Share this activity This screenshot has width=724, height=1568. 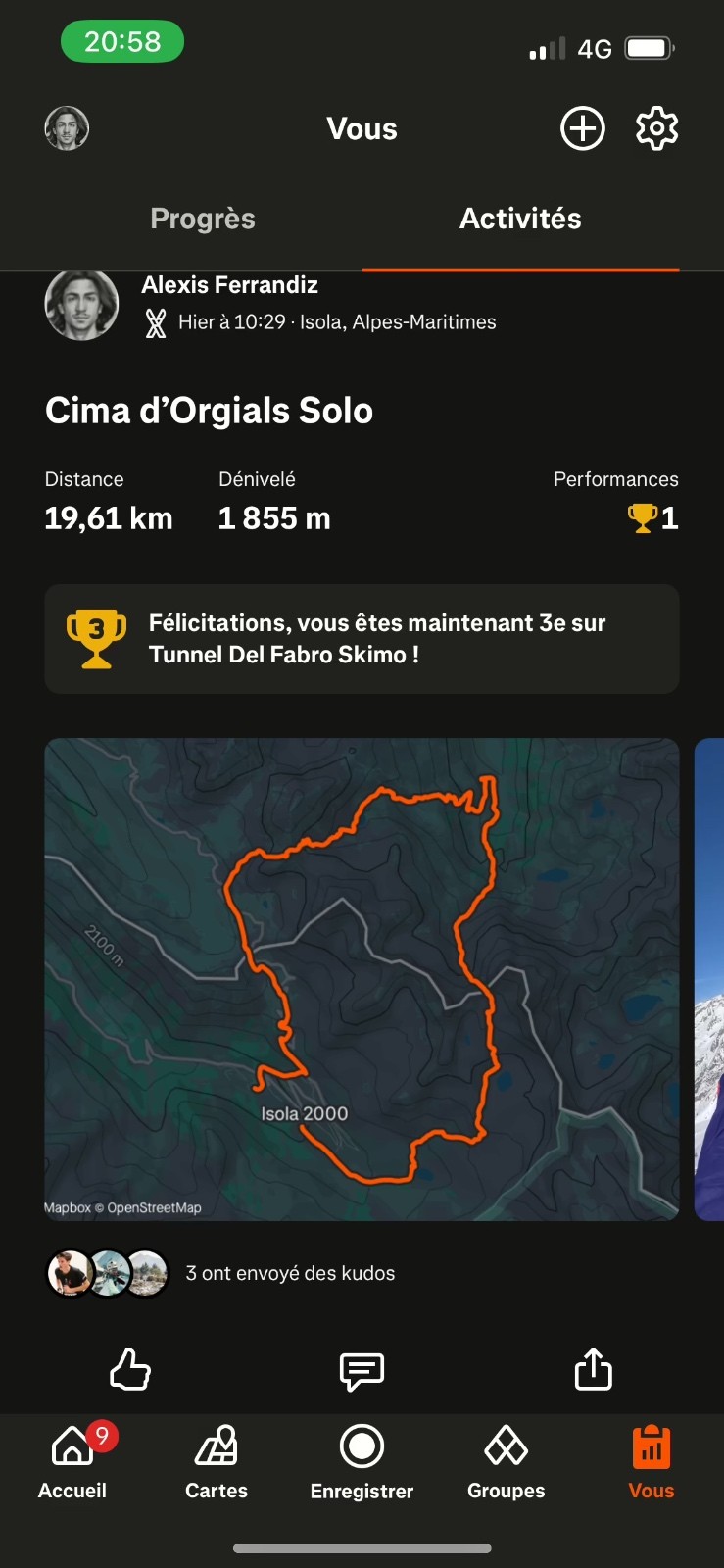point(593,1369)
